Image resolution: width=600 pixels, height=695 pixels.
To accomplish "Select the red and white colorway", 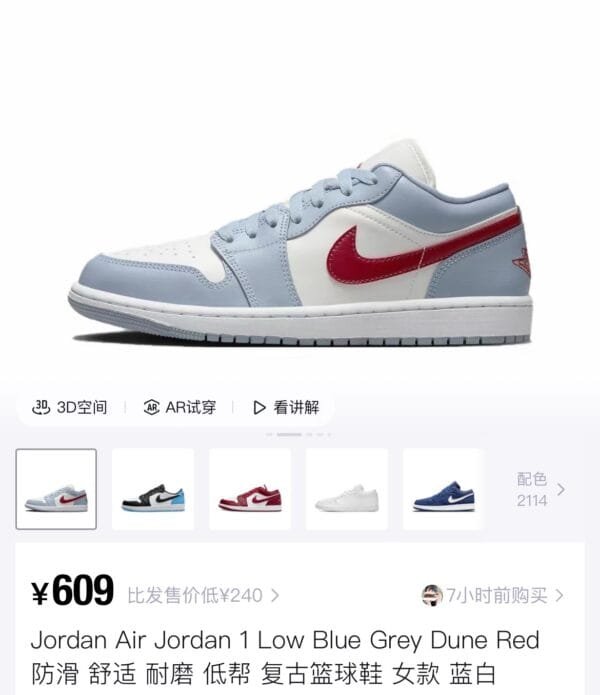I will [250, 489].
